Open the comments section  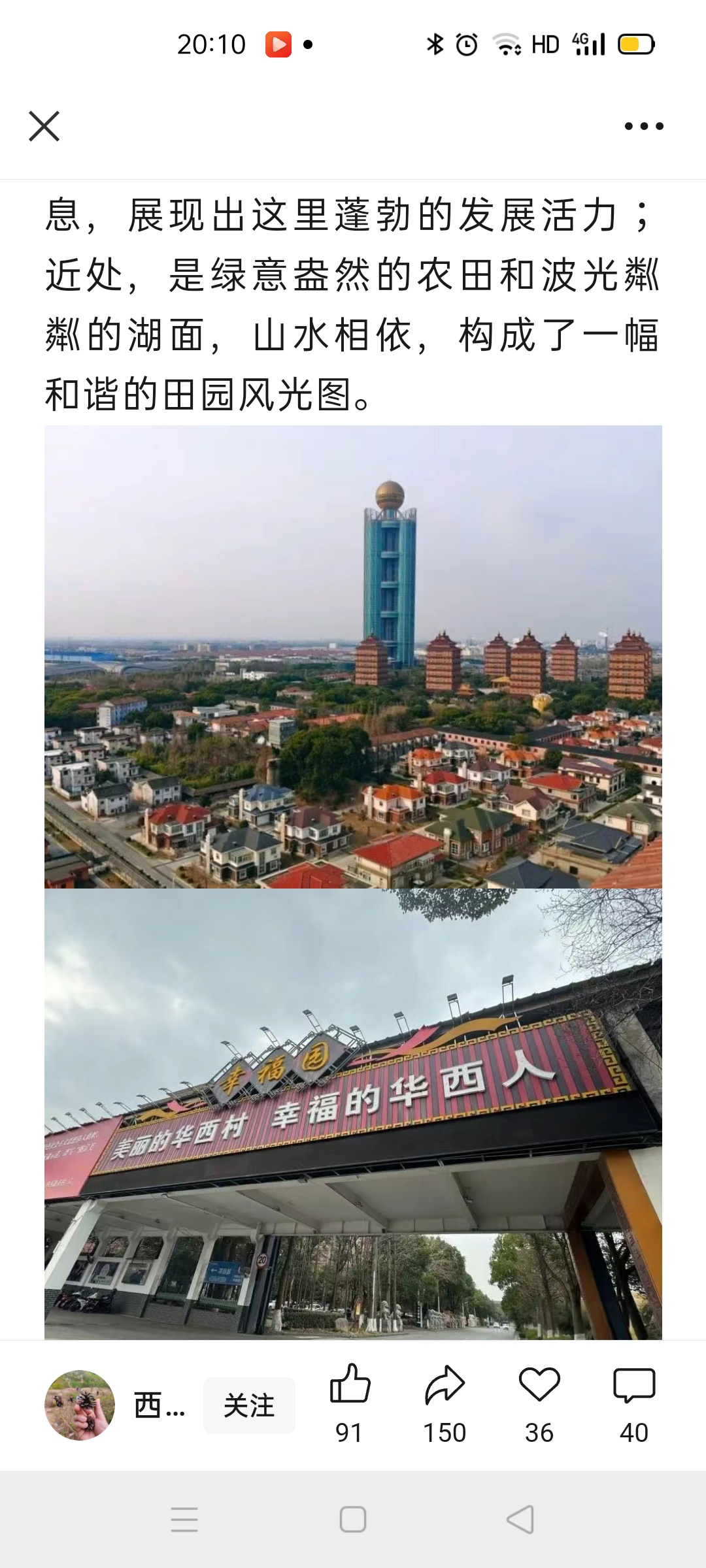(x=633, y=1386)
